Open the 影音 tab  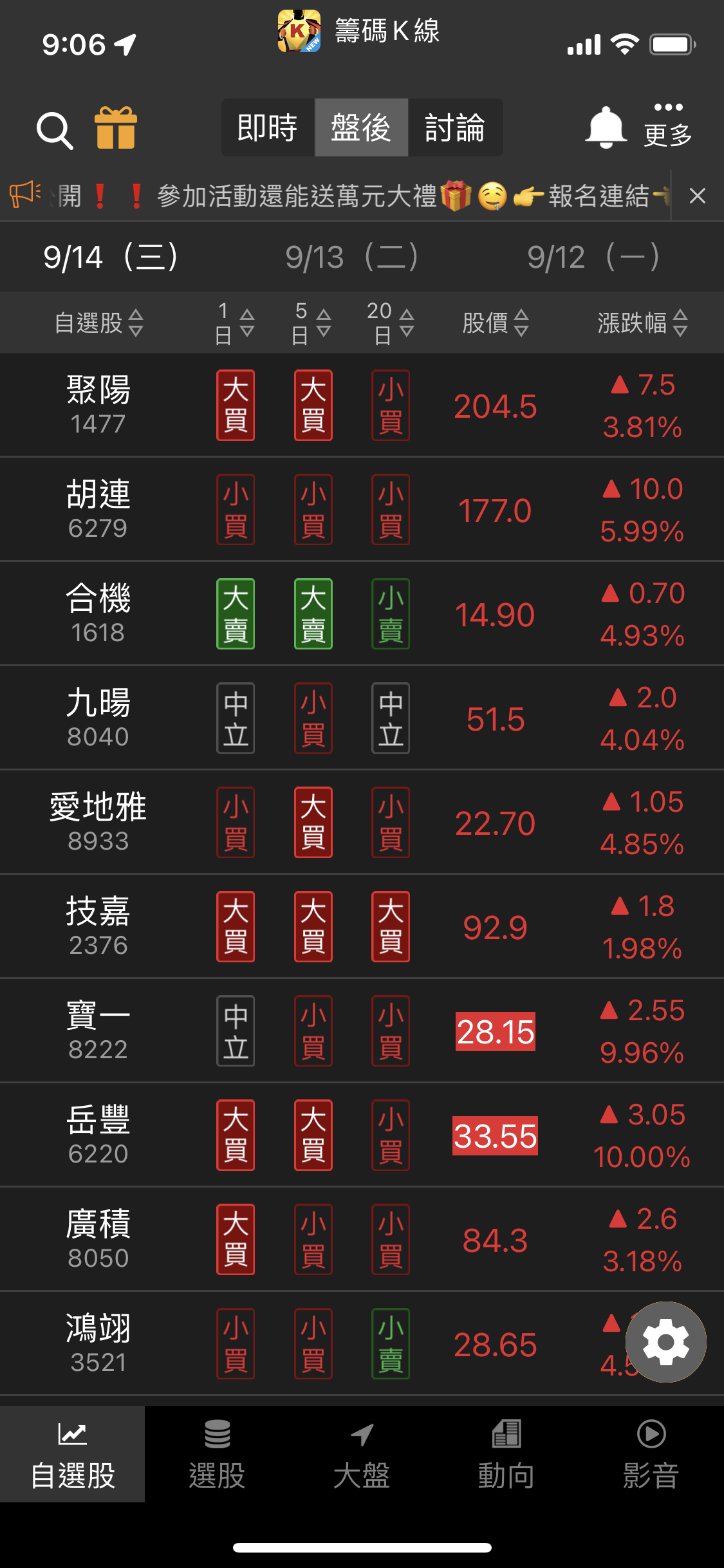[651, 1455]
